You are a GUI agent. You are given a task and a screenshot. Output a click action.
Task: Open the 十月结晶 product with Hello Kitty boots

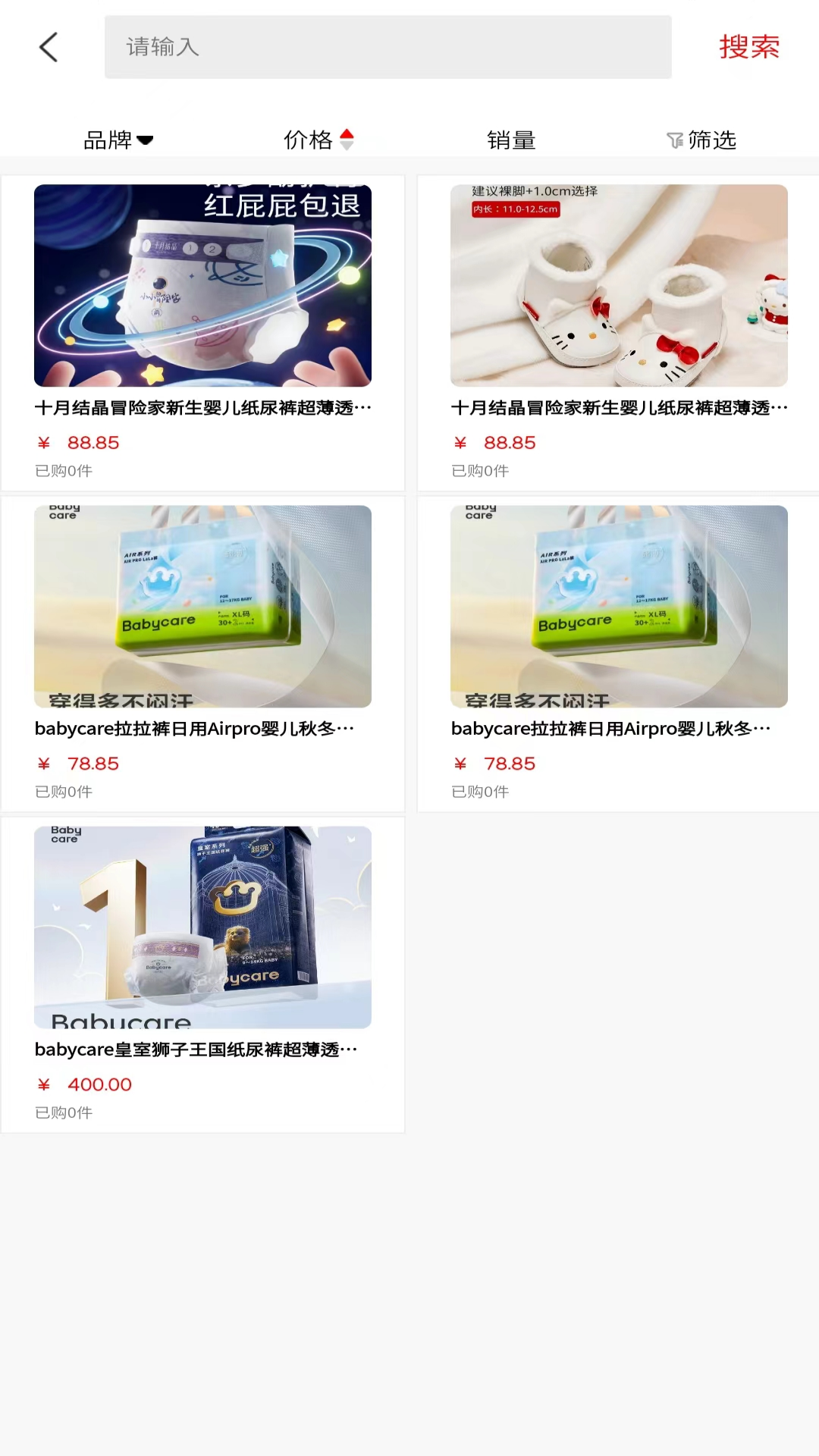[x=619, y=332]
